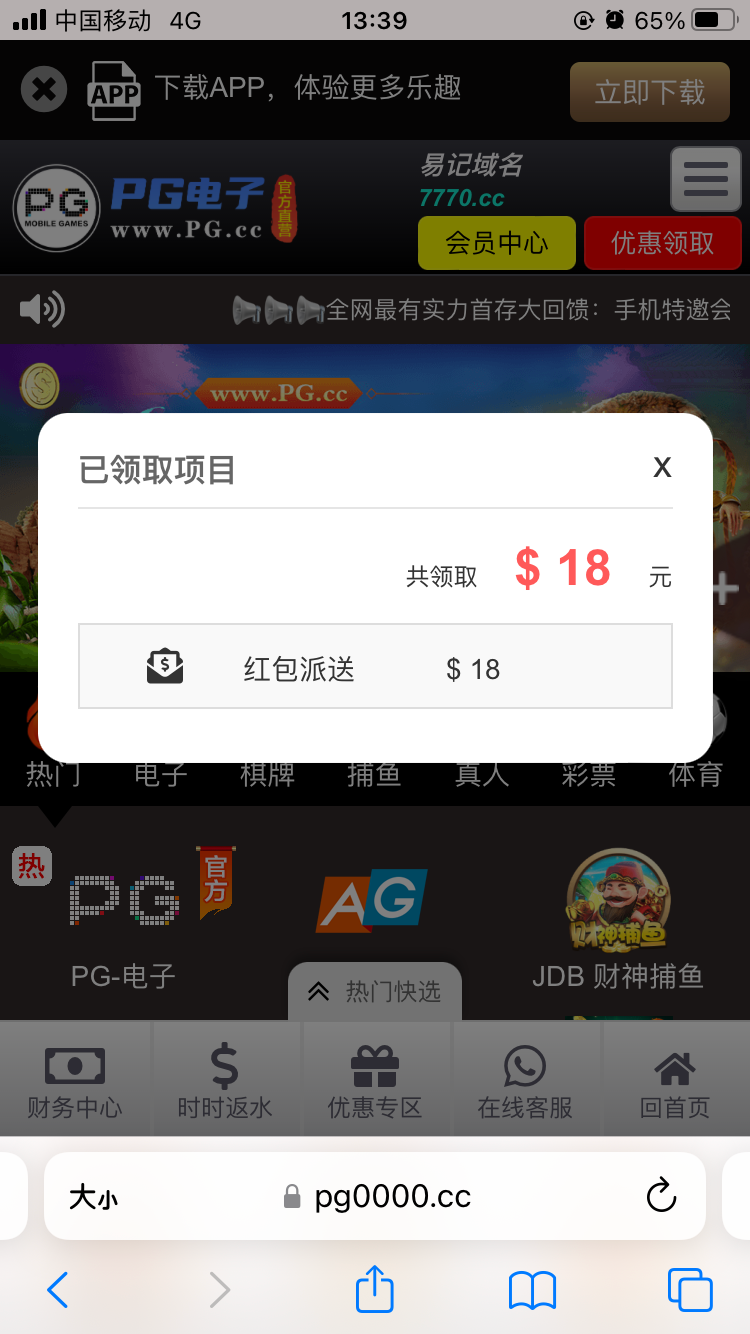Viewport: 750px width, 1334px height.
Task: Tap the Safari share icon
Action: tap(374, 1289)
